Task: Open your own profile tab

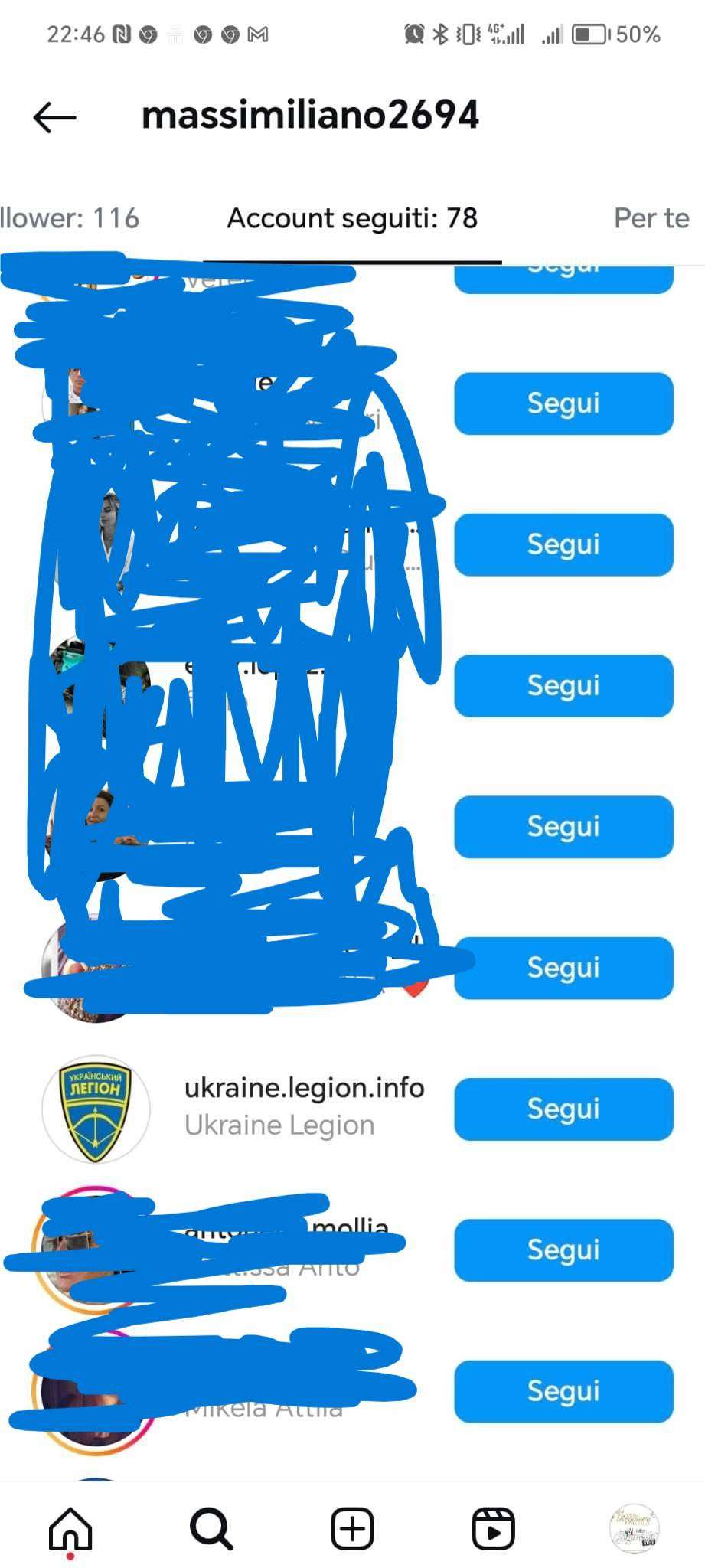Action: tap(635, 1529)
